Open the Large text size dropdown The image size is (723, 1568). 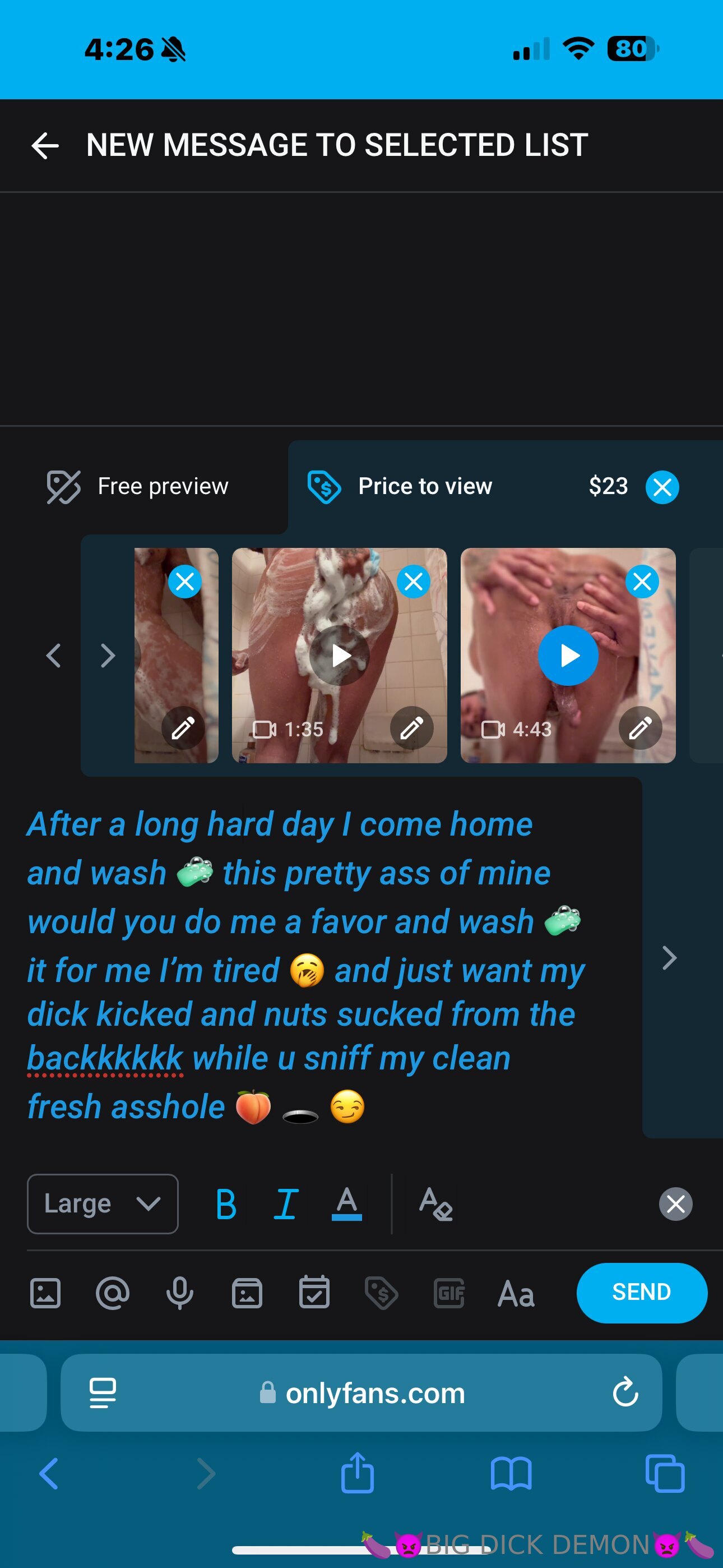point(102,1203)
